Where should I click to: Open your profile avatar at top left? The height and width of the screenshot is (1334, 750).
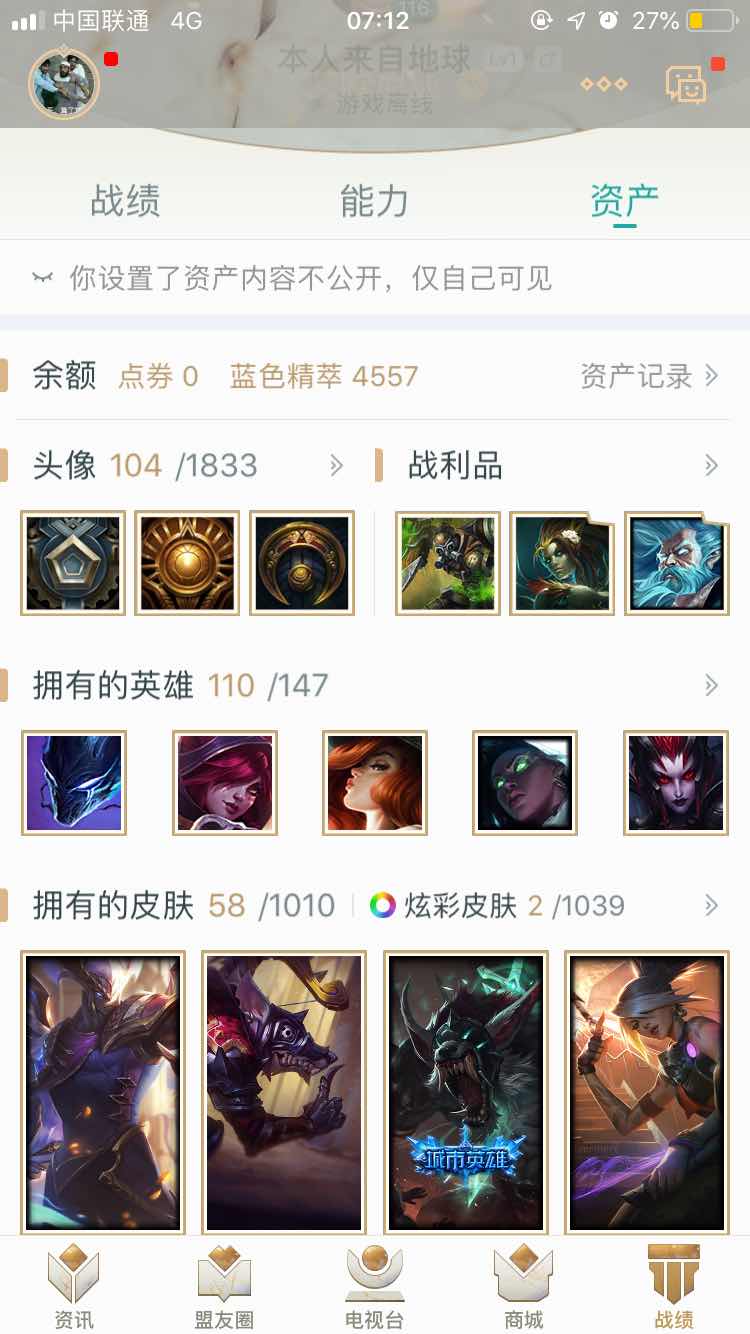64,84
